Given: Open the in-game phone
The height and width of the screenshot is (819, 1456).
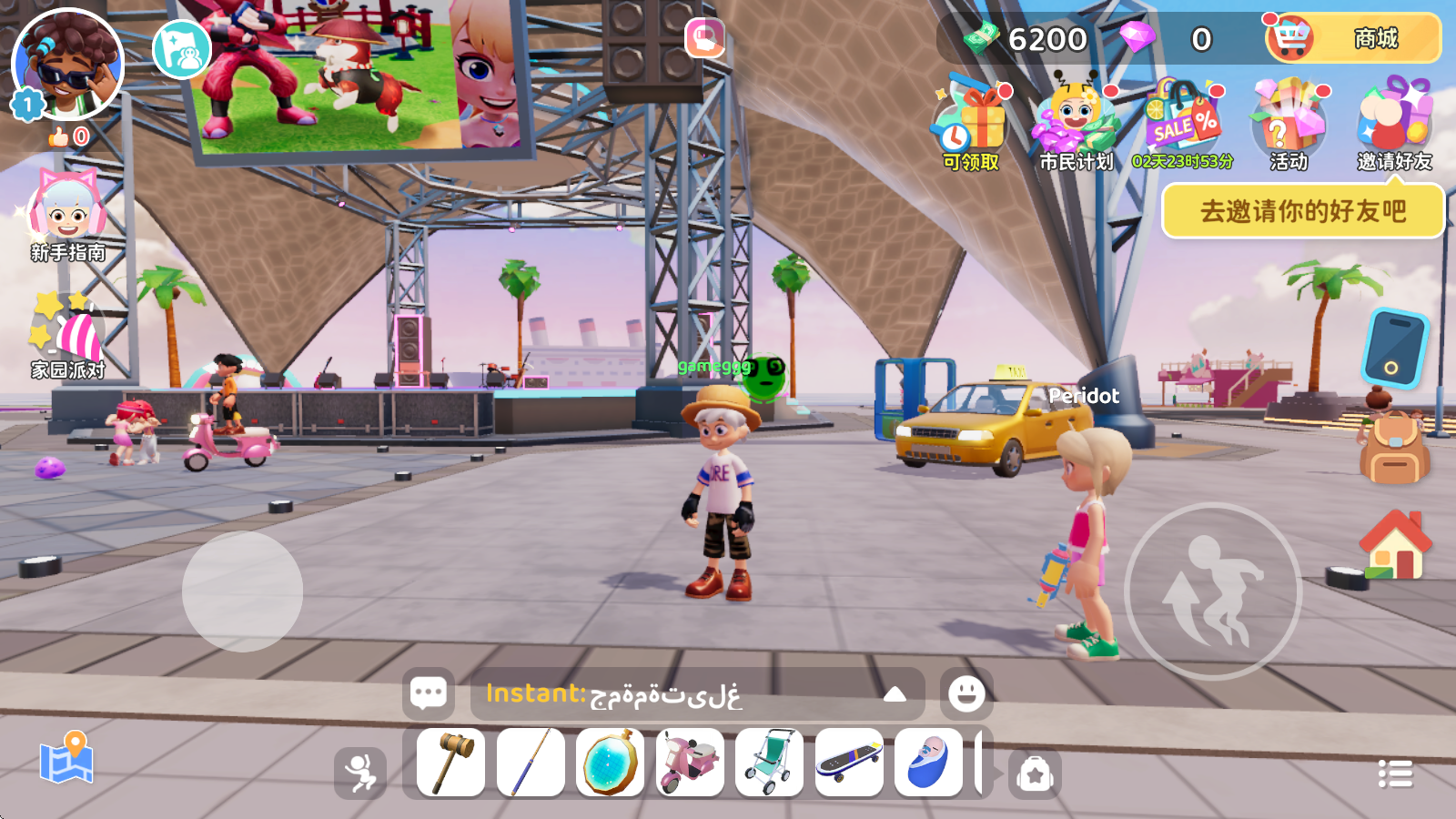Looking at the screenshot, I should click(x=1395, y=349).
